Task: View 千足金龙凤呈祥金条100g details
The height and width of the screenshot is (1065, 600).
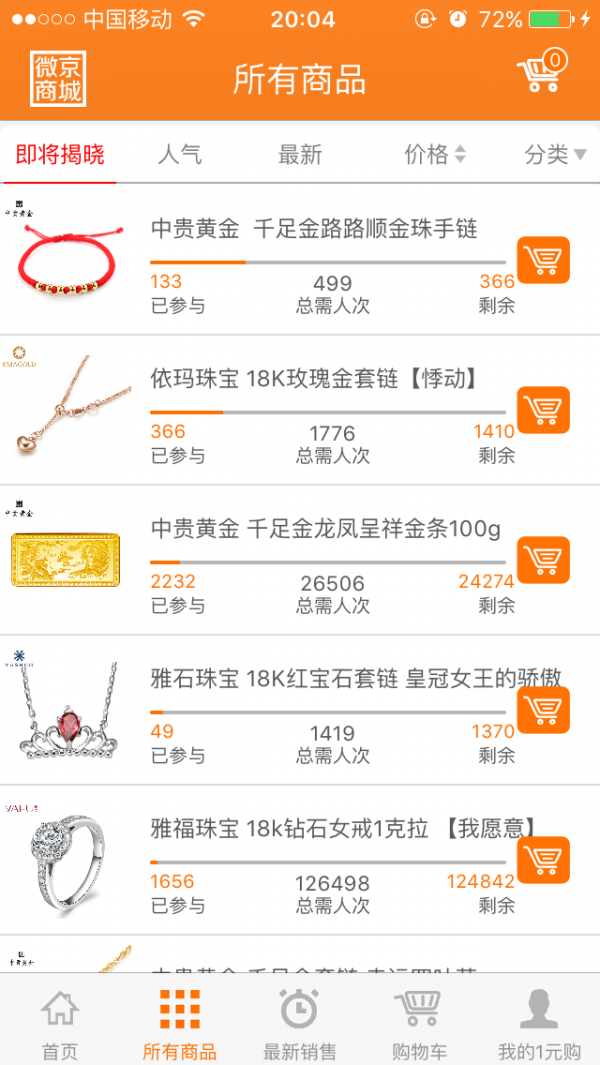Action: 325,529
